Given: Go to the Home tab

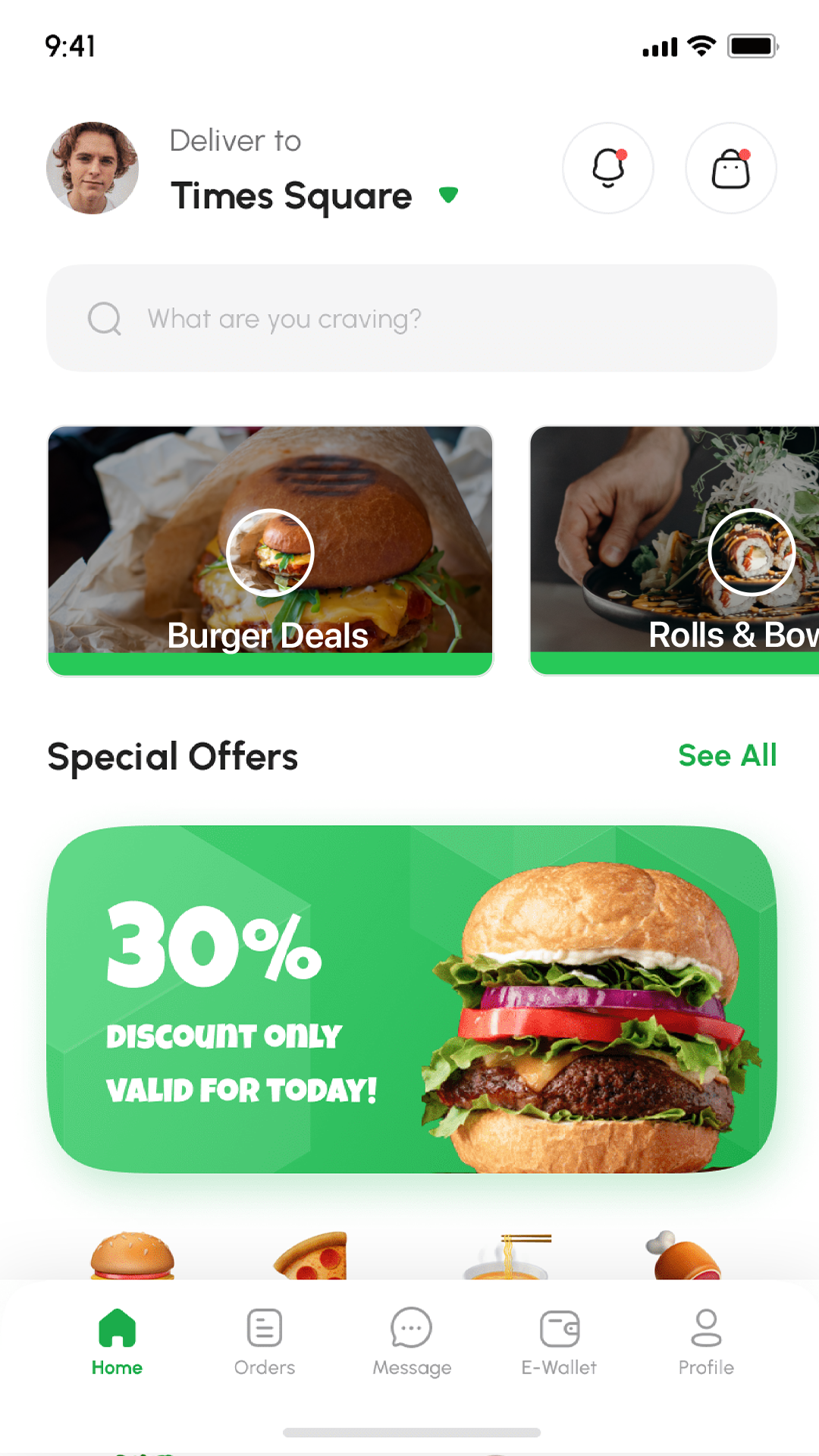Looking at the screenshot, I should pos(117,1342).
